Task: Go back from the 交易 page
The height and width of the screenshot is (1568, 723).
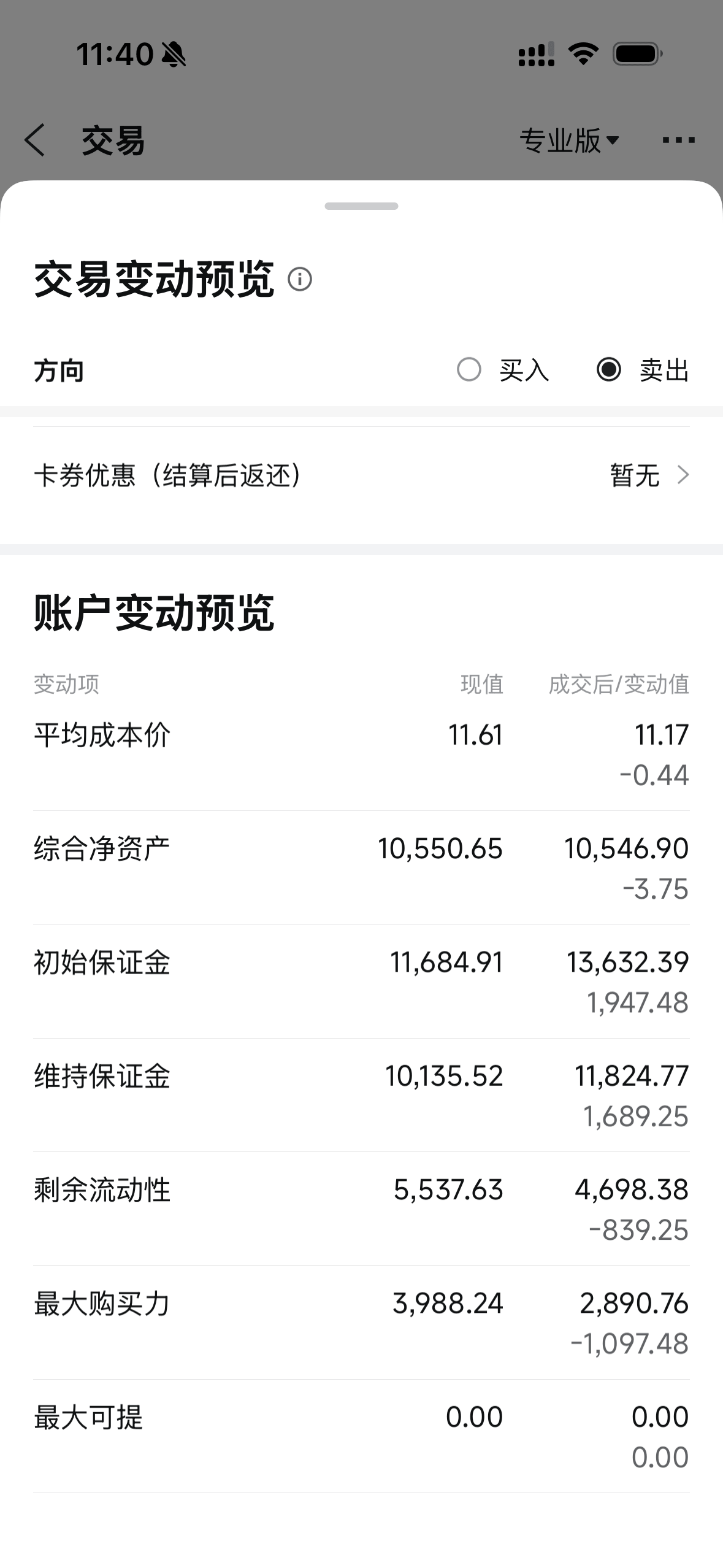Action: click(36, 140)
